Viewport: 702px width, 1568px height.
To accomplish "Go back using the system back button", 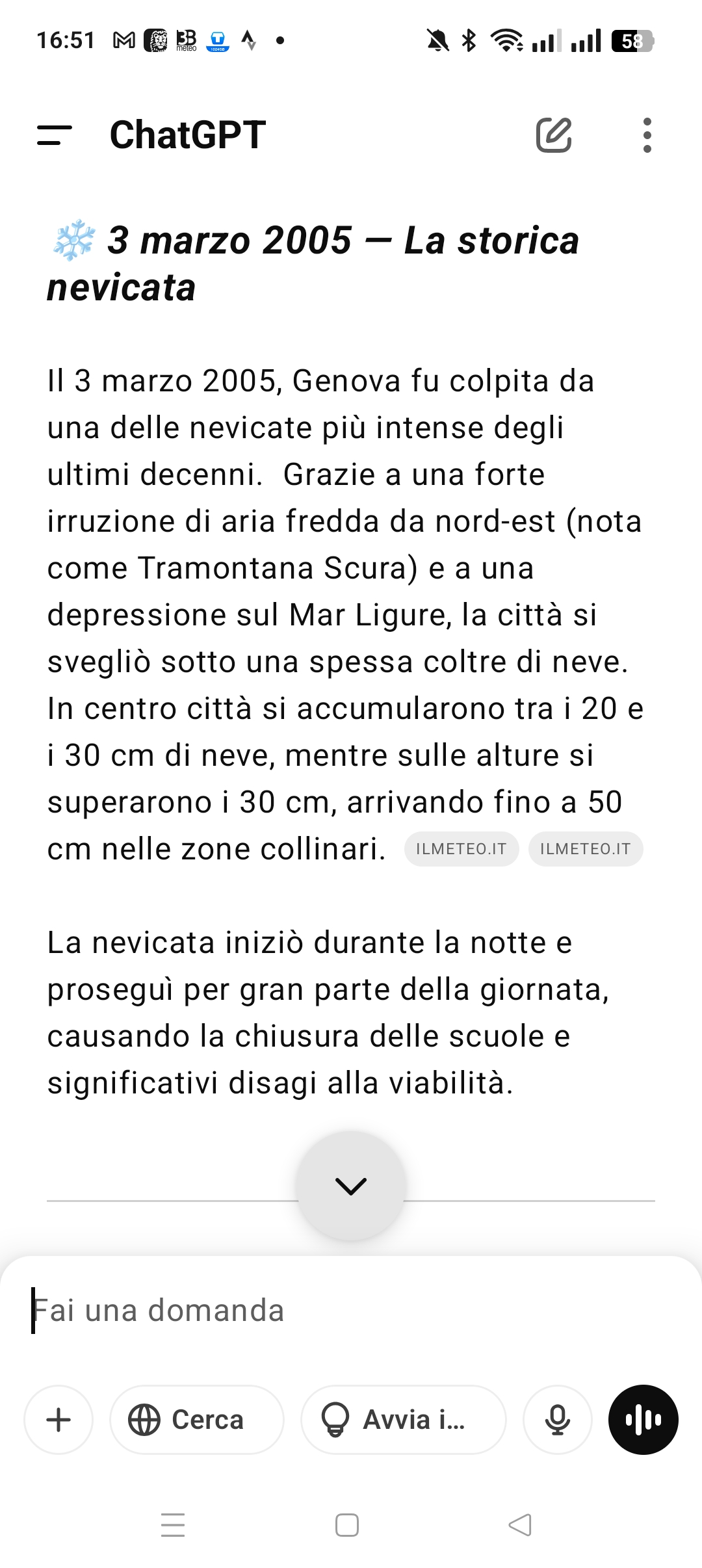I will click(520, 1524).
